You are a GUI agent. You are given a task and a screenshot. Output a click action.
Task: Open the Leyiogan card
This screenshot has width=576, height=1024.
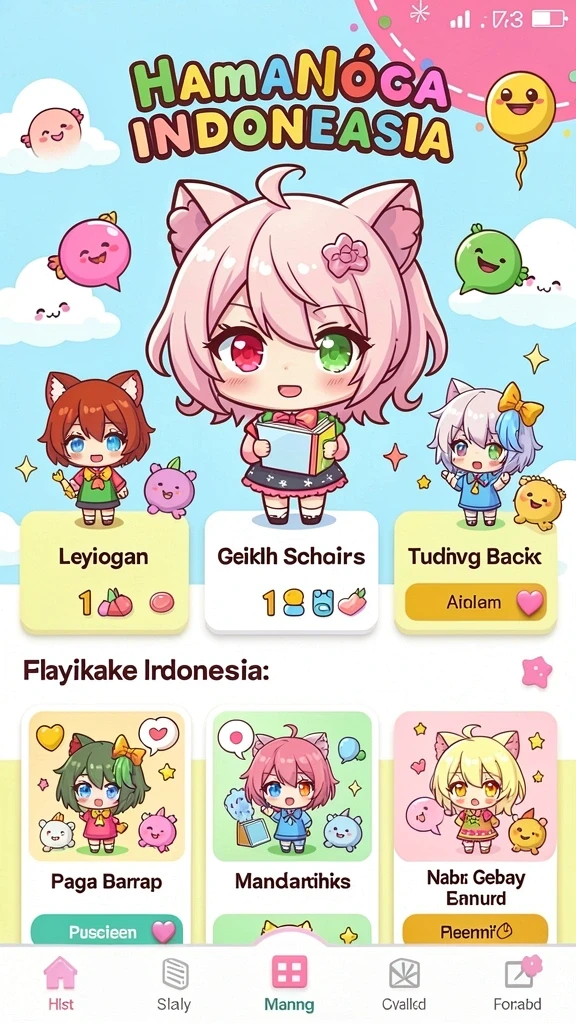click(x=104, y=573)
